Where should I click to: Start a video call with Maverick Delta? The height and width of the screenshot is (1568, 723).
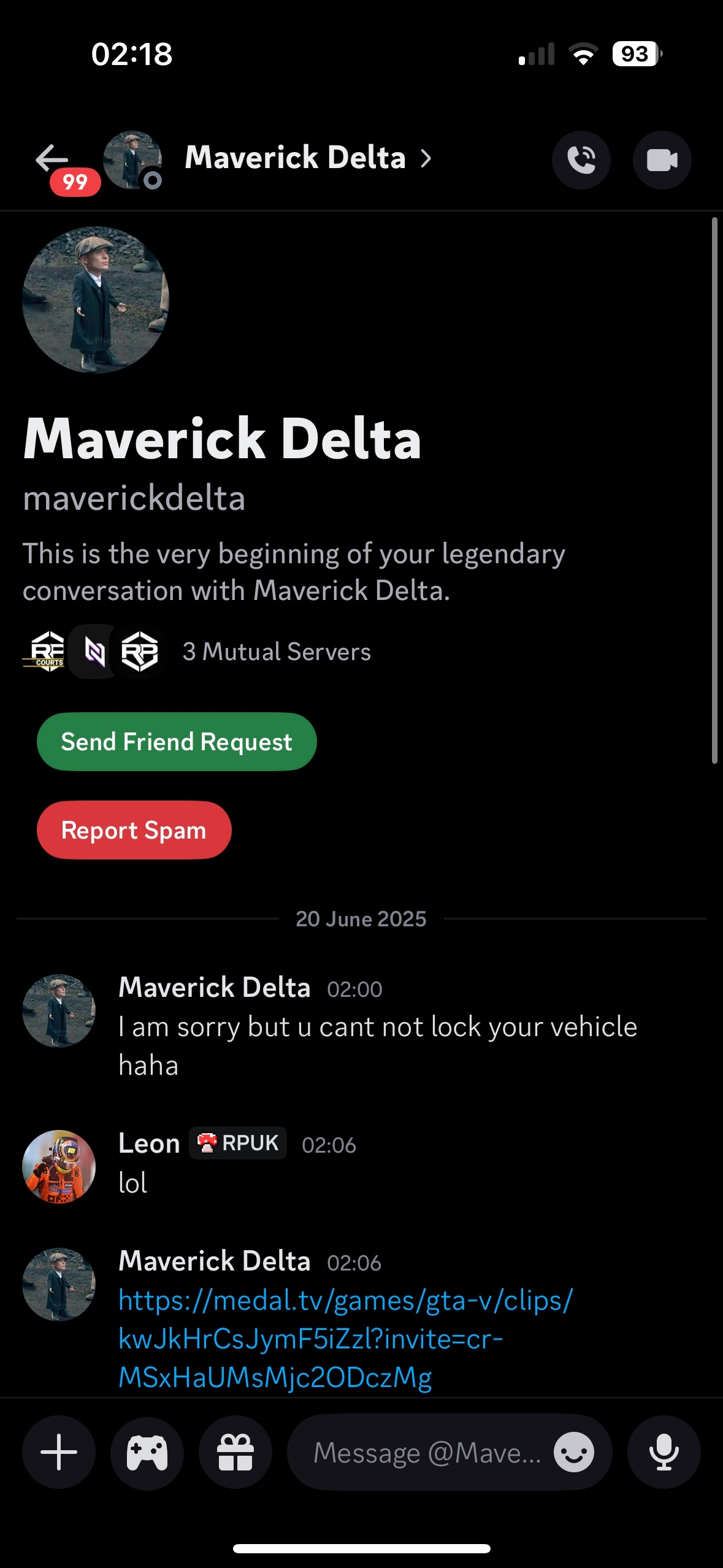tap(662, 160)
